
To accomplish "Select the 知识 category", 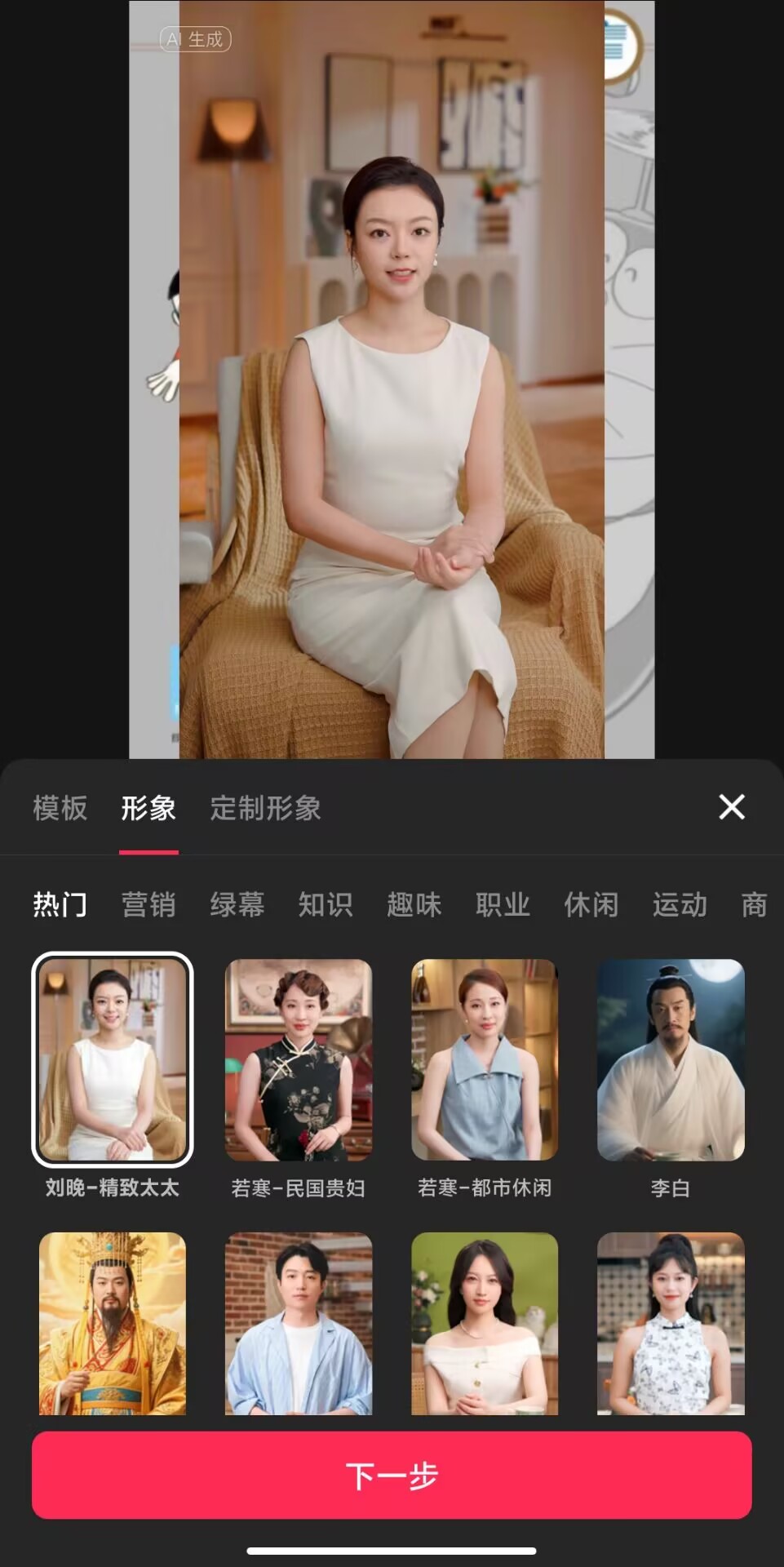I will point(326,905).
